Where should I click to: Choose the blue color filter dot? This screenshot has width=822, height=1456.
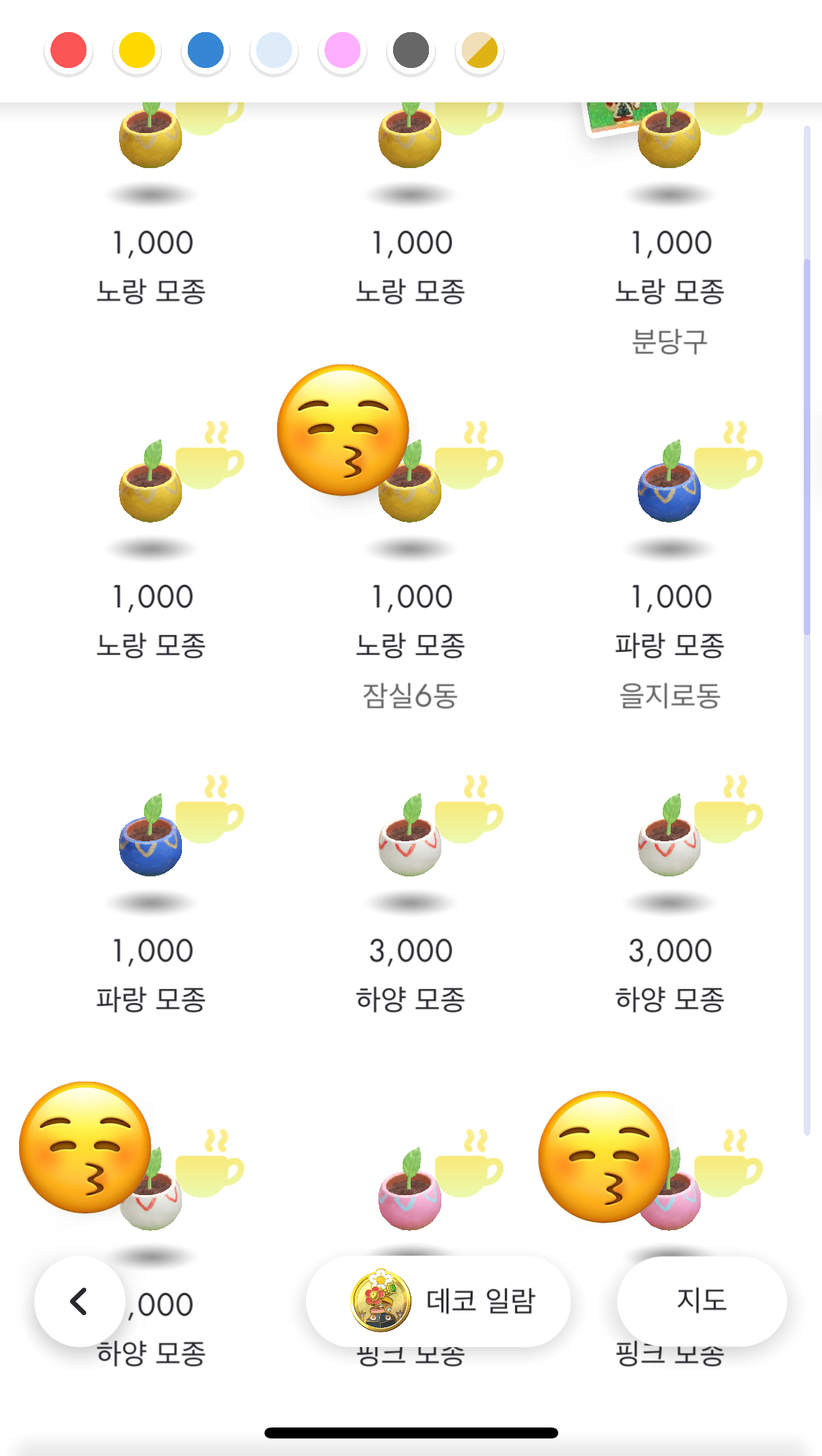coord(205,50)
